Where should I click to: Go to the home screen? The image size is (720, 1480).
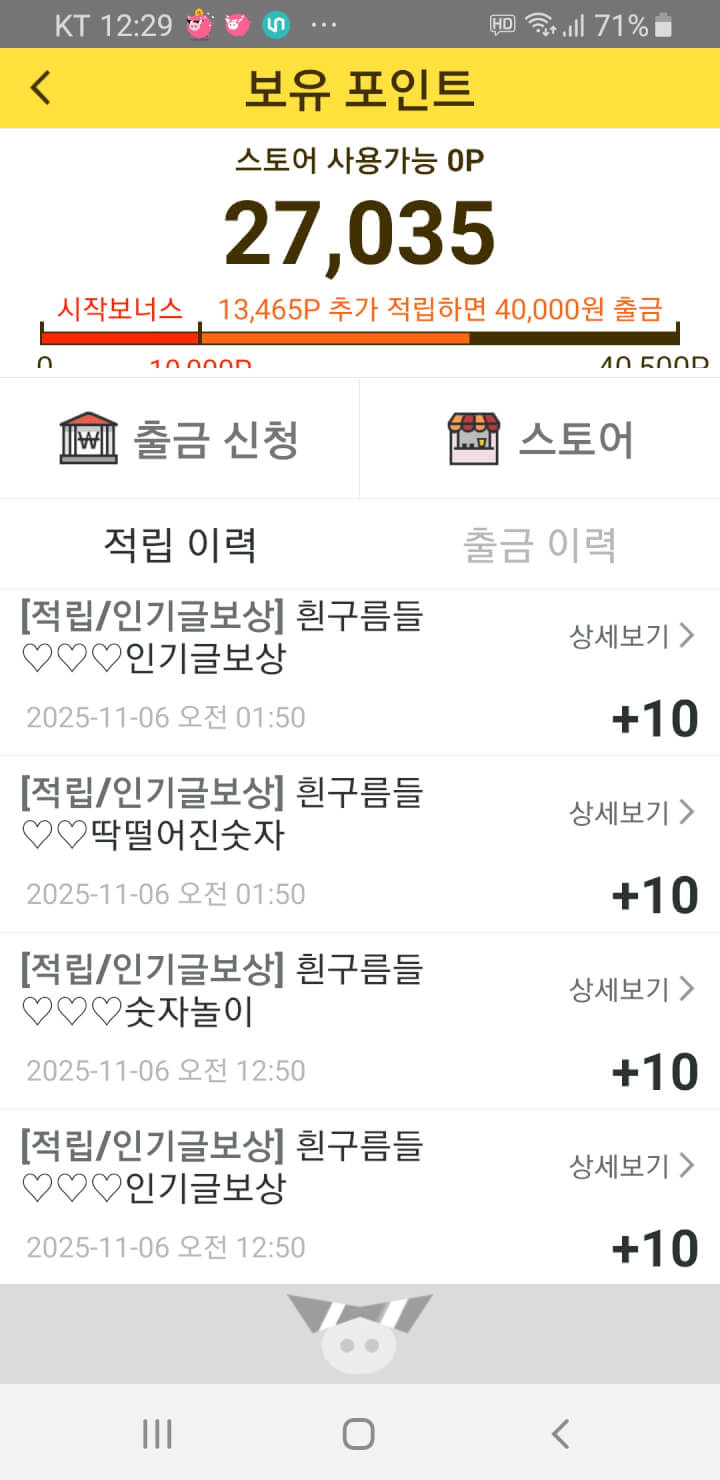[x=359, y=1434]
